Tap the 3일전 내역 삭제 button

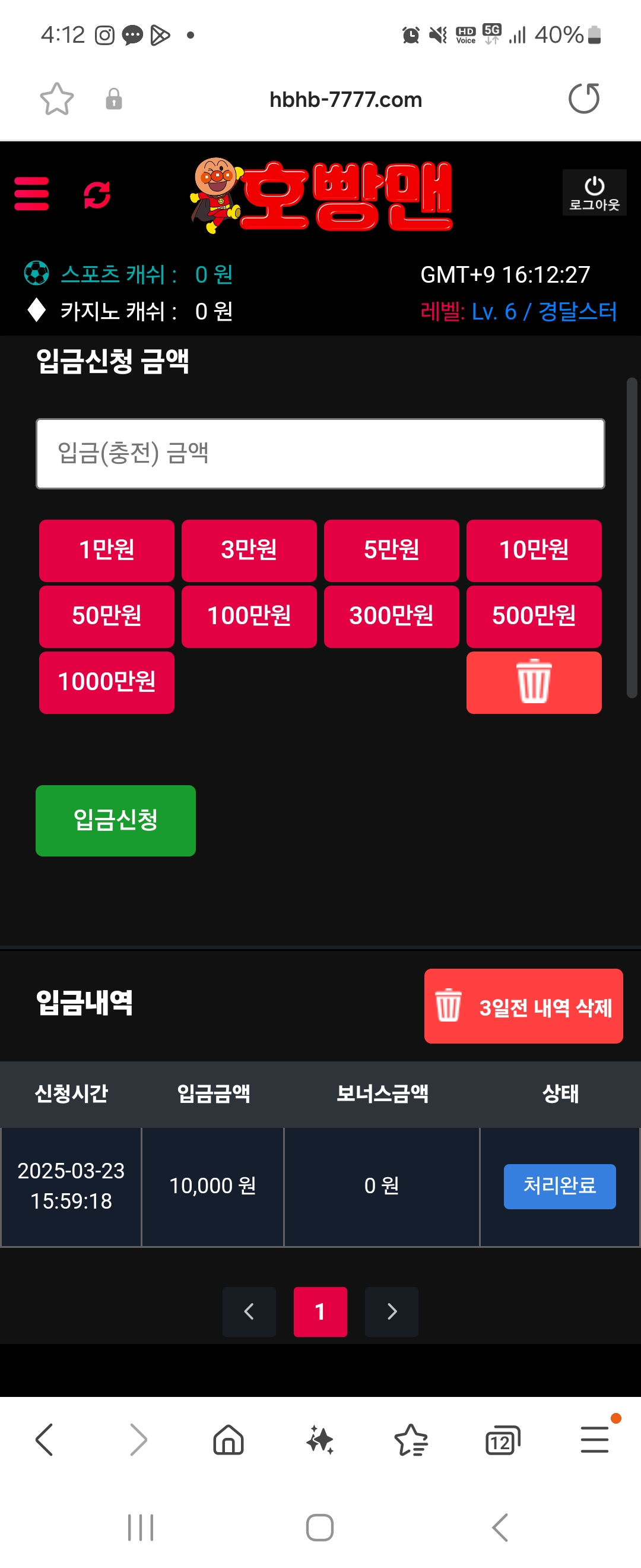tap(523, 1006)
